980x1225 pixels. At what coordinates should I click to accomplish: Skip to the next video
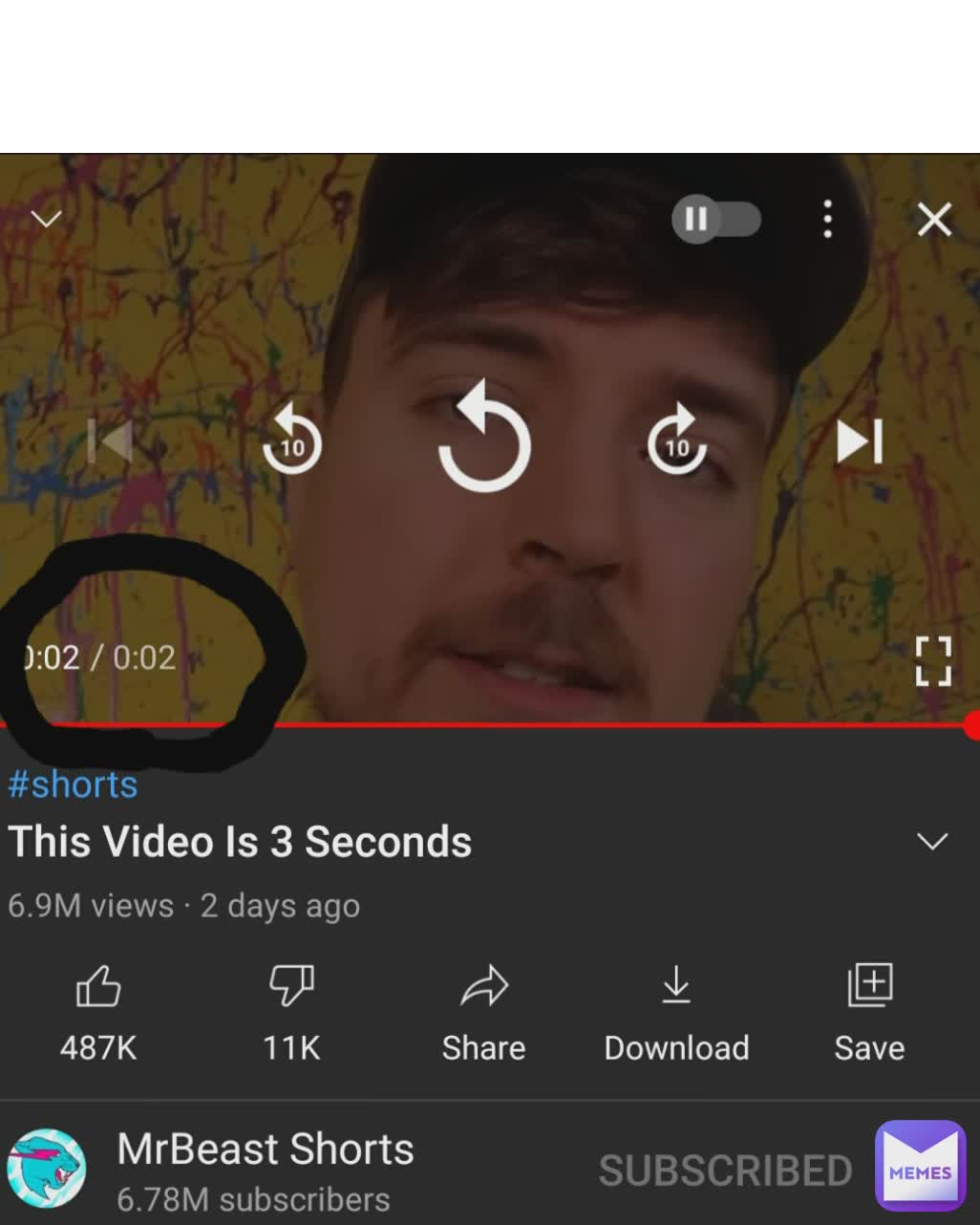click(x=859, y=441)
